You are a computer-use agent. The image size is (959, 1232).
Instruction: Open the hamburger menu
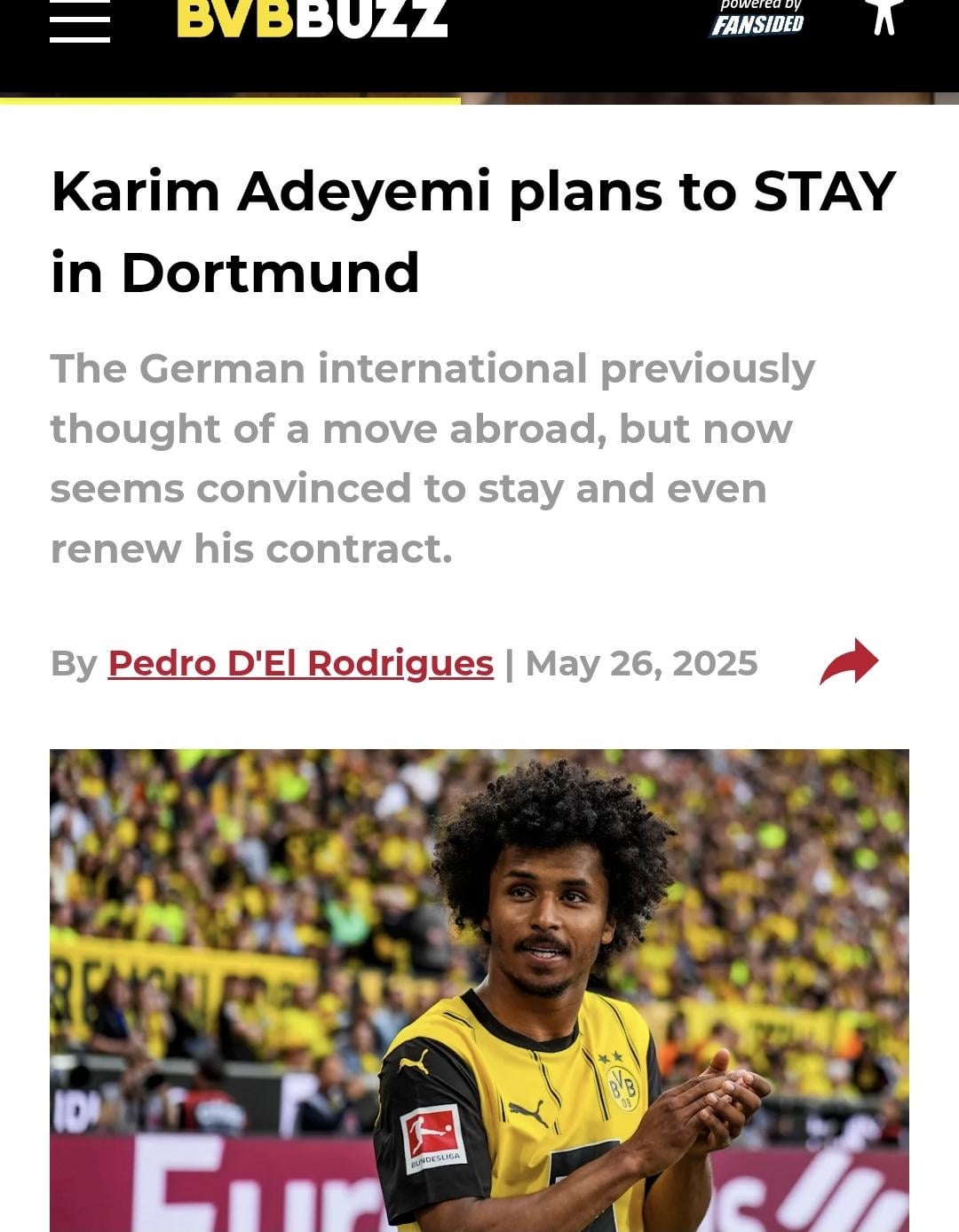tap(80, 21)
